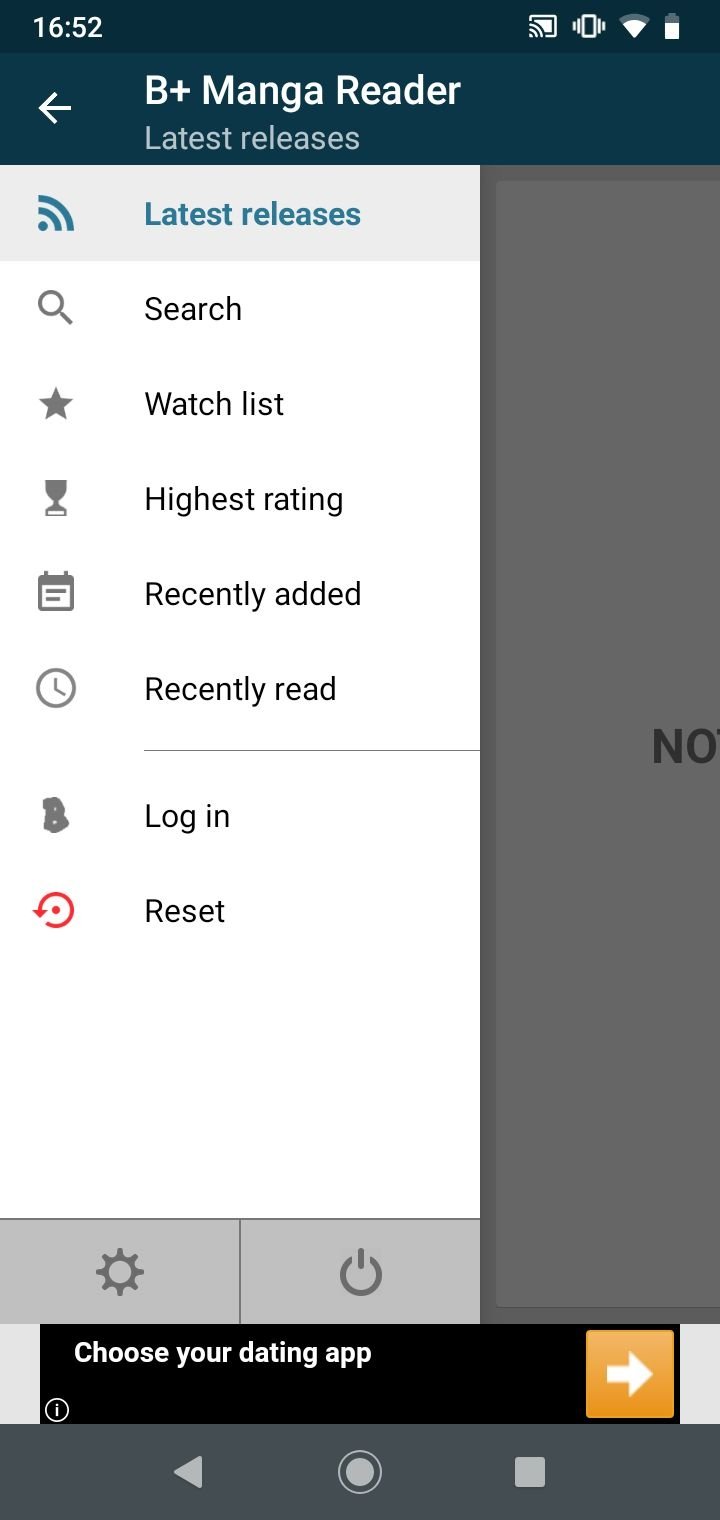Choose Reset in the drawer
The width and height of the screenshot is (720, 1520).
point(240,911)
